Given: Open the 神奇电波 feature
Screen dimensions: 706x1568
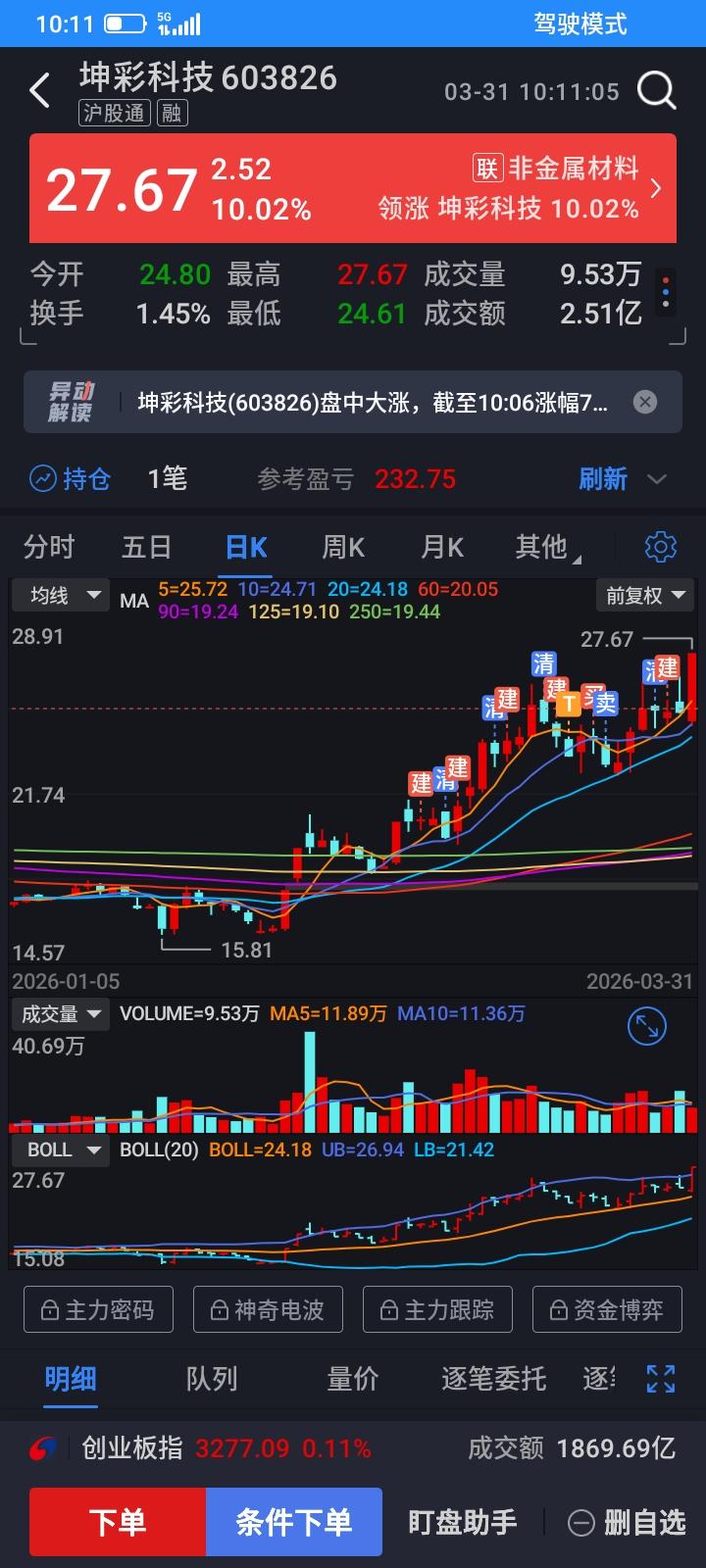Looking at the screenshot, I should (268, 1308).
